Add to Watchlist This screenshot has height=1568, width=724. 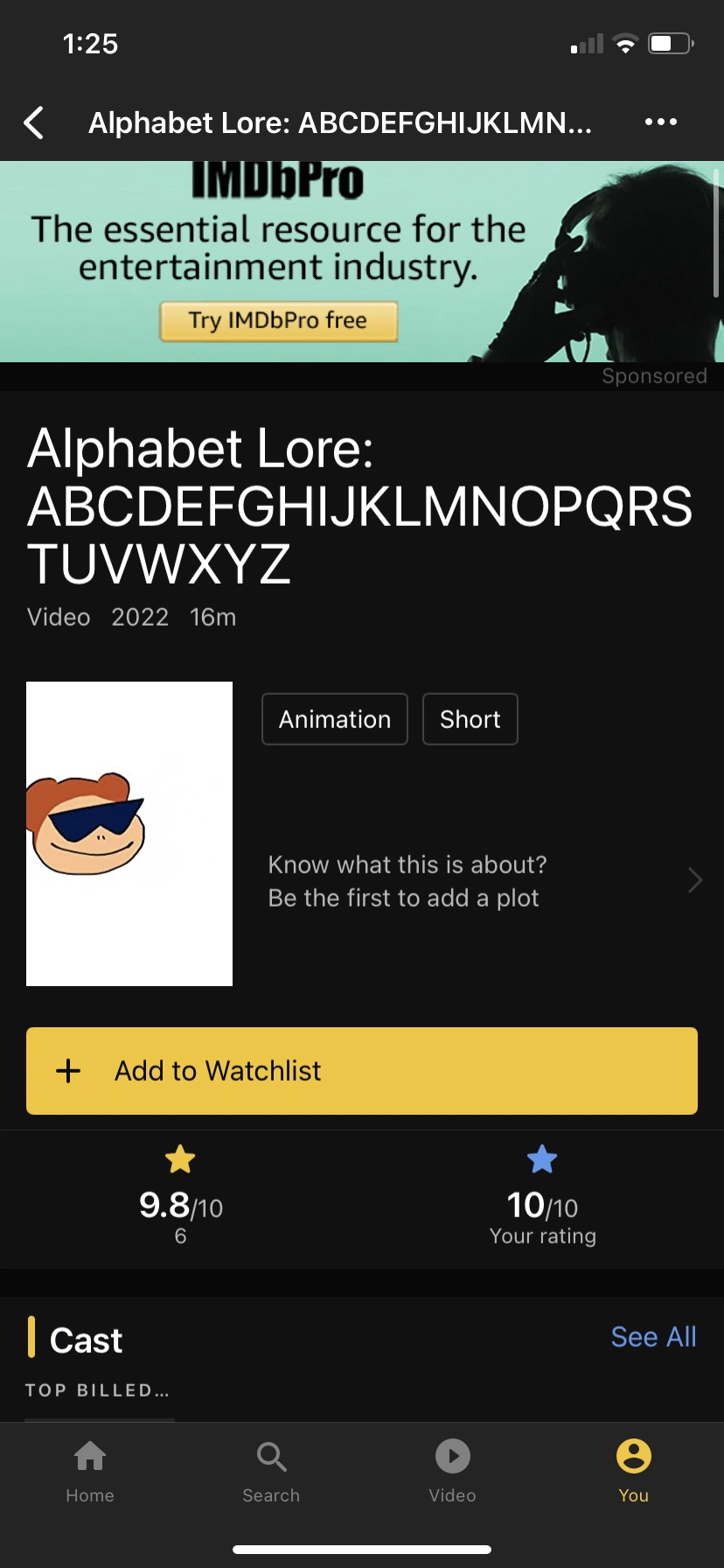(x=362, y=1071)
